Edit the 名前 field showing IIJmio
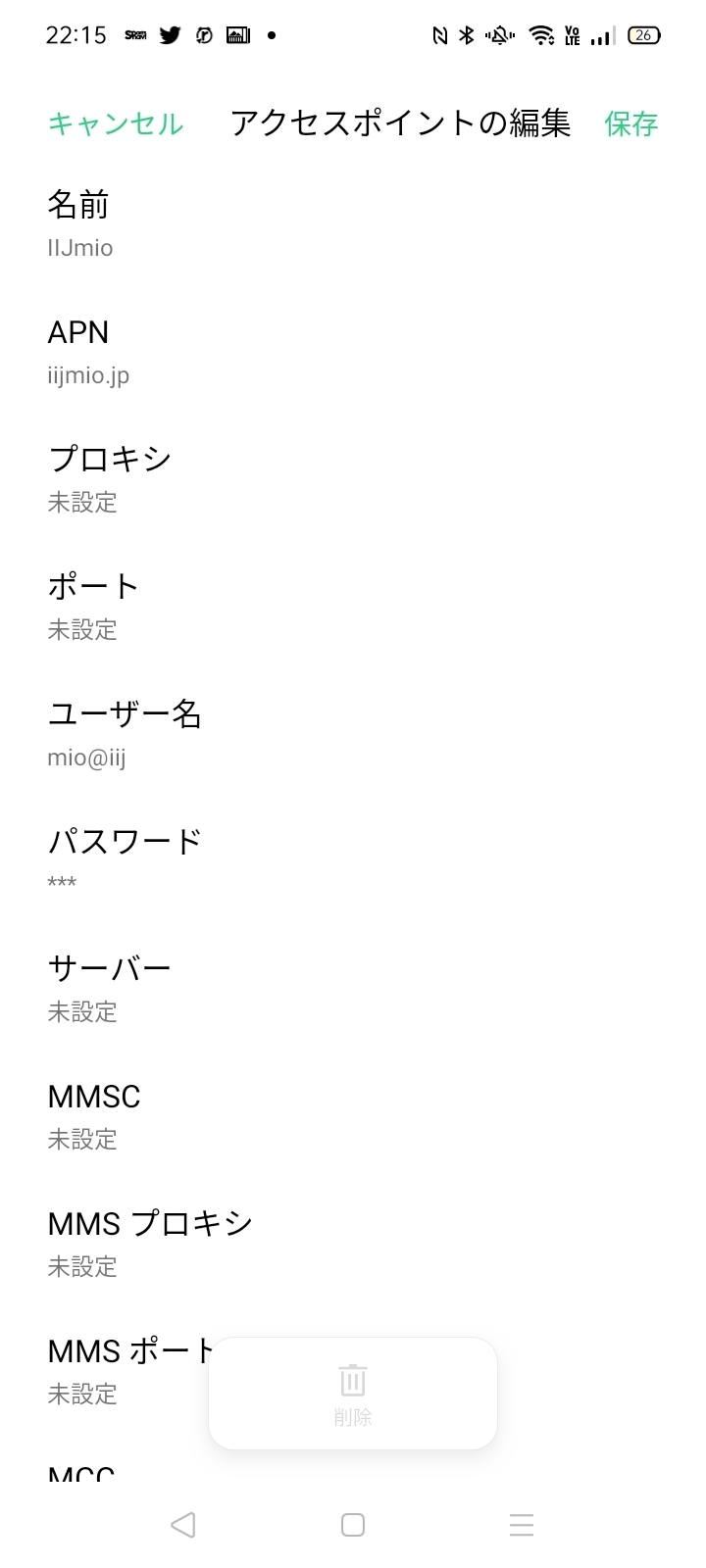Viewport: 706px width, 1568px height. (353, 222)
